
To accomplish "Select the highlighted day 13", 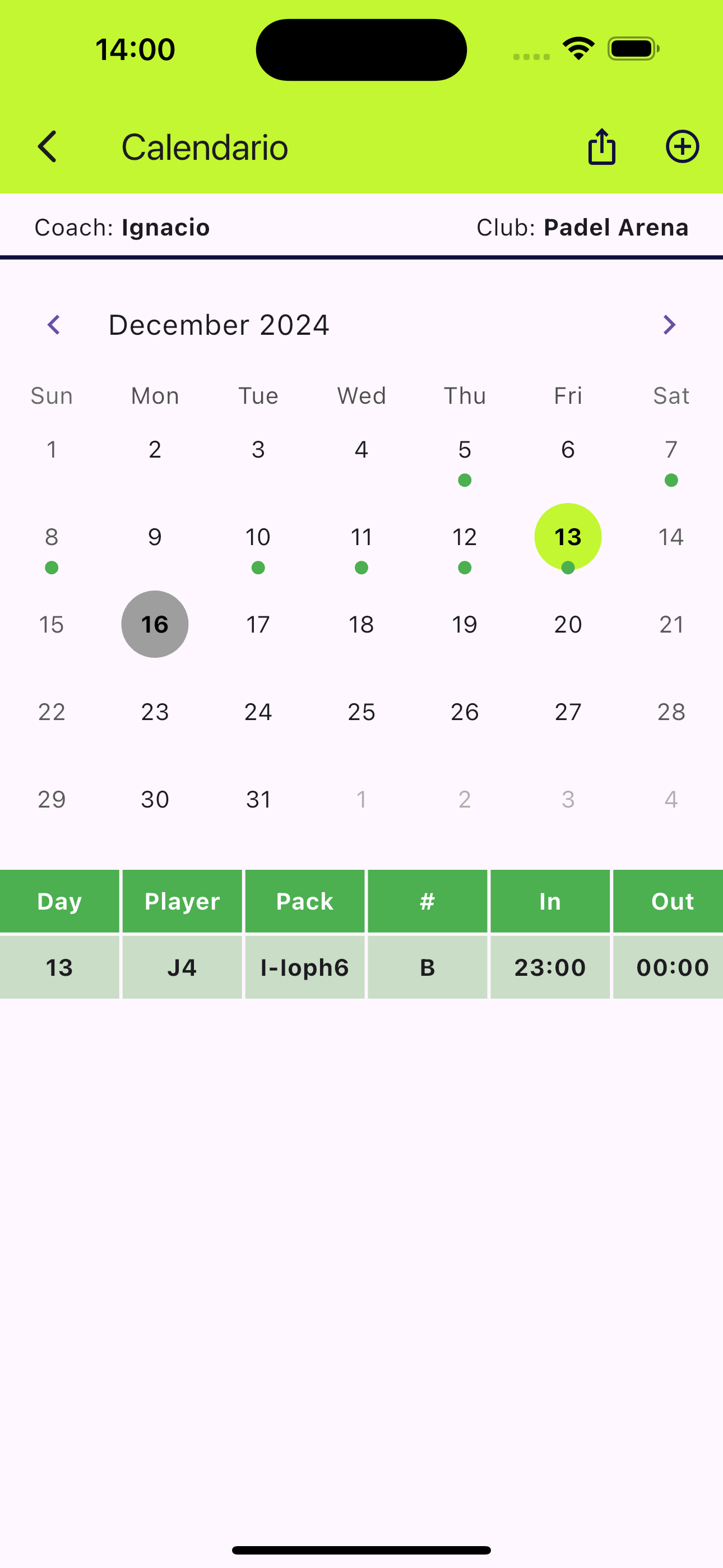I will [567, 536].
